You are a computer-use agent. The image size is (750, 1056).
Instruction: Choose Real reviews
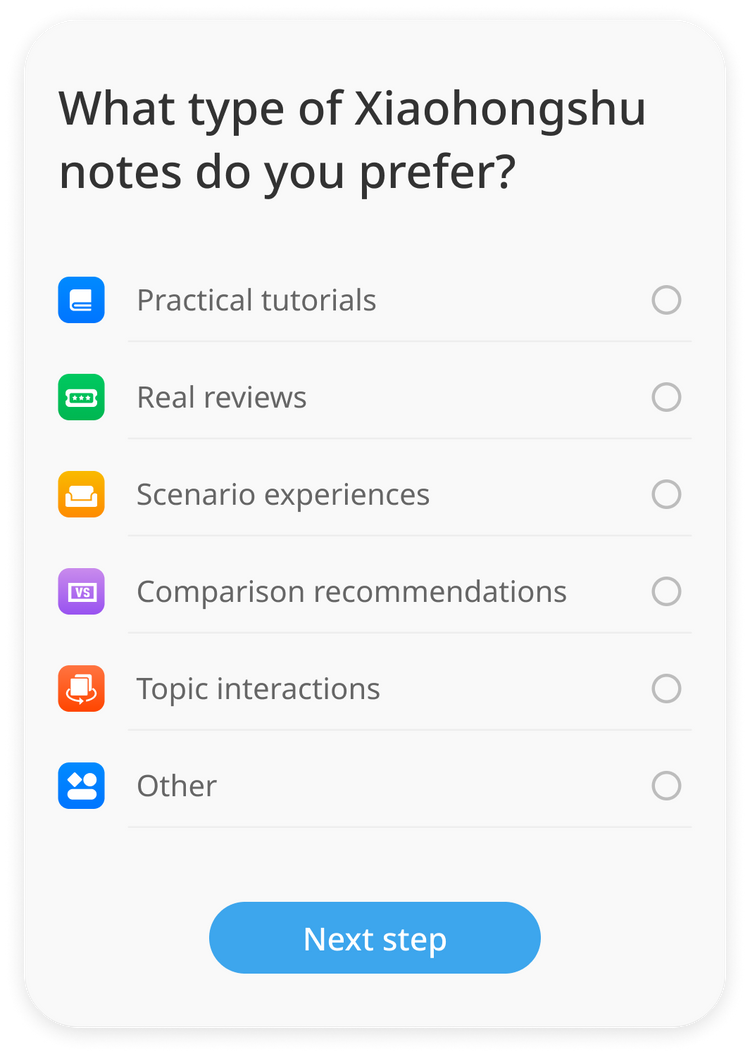pos(666,397)
